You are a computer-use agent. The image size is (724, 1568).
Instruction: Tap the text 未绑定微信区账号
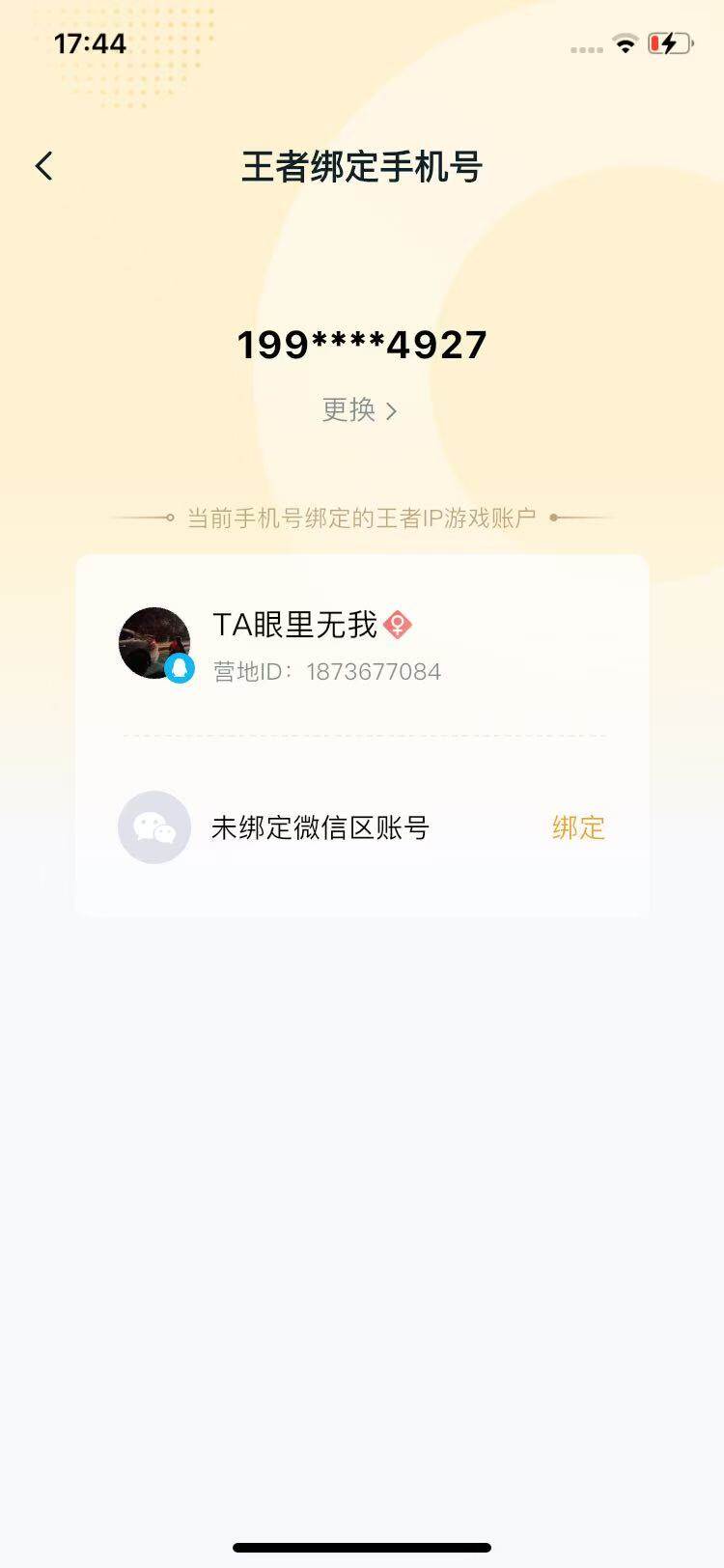(320, 827)
